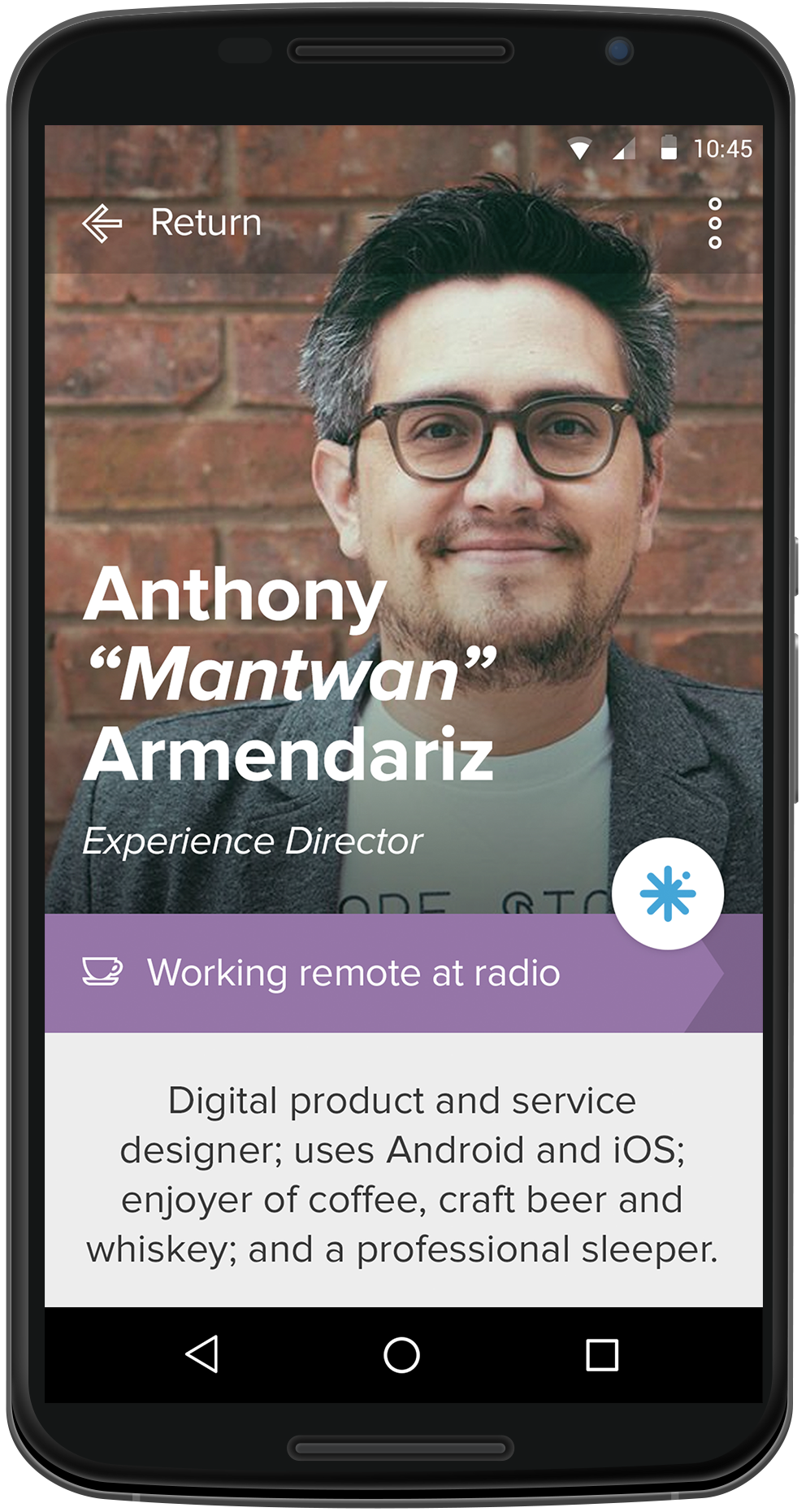Tap the blue asterisk floating button
The width and height of the screenshot is (806, 1512).
tap(667, 893)
